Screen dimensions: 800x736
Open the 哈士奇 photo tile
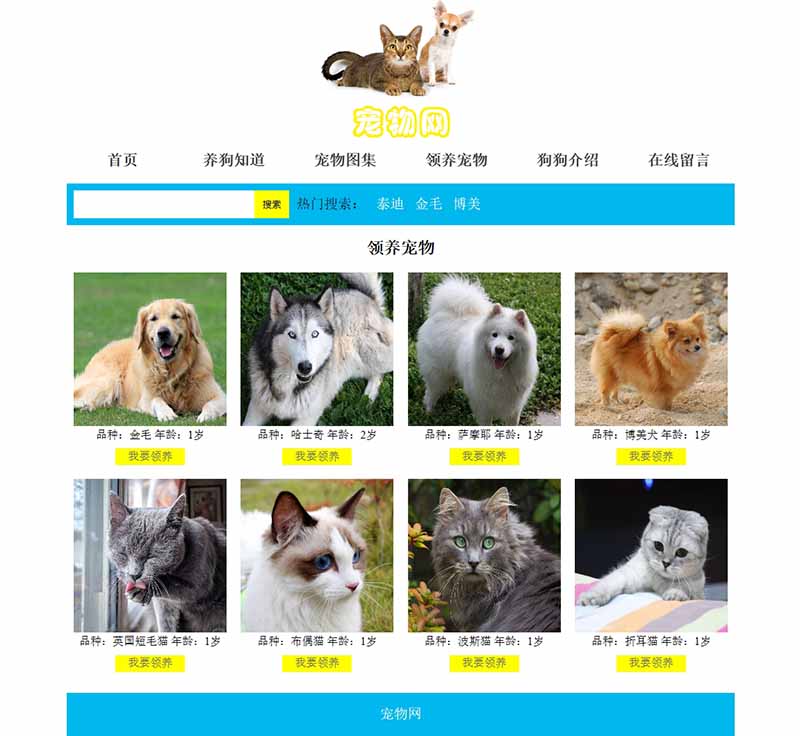pyautogui.click(x=317, y=349)
